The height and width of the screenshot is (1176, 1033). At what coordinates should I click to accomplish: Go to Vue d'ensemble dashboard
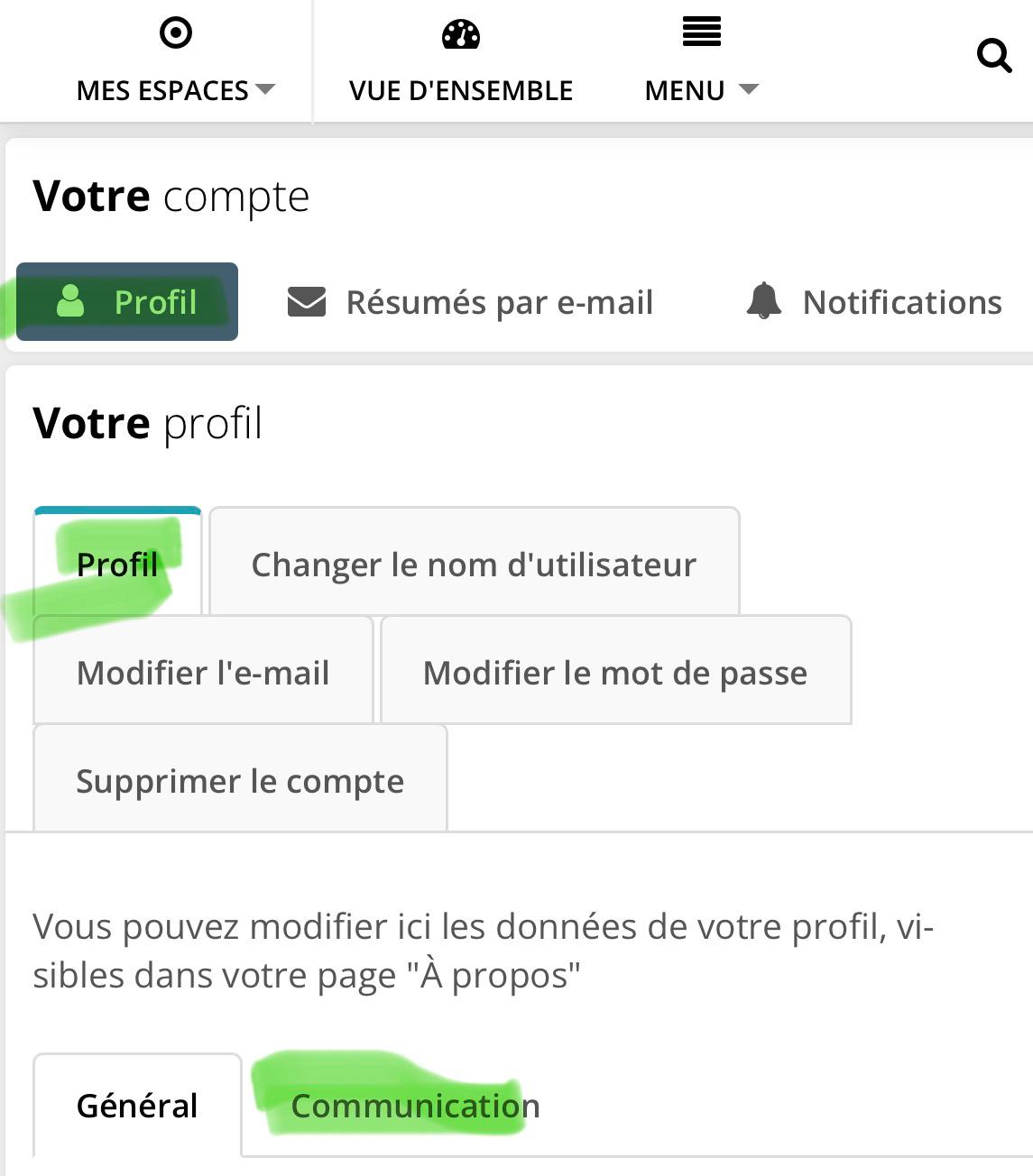pyautogui.click(x=461, y=63)
